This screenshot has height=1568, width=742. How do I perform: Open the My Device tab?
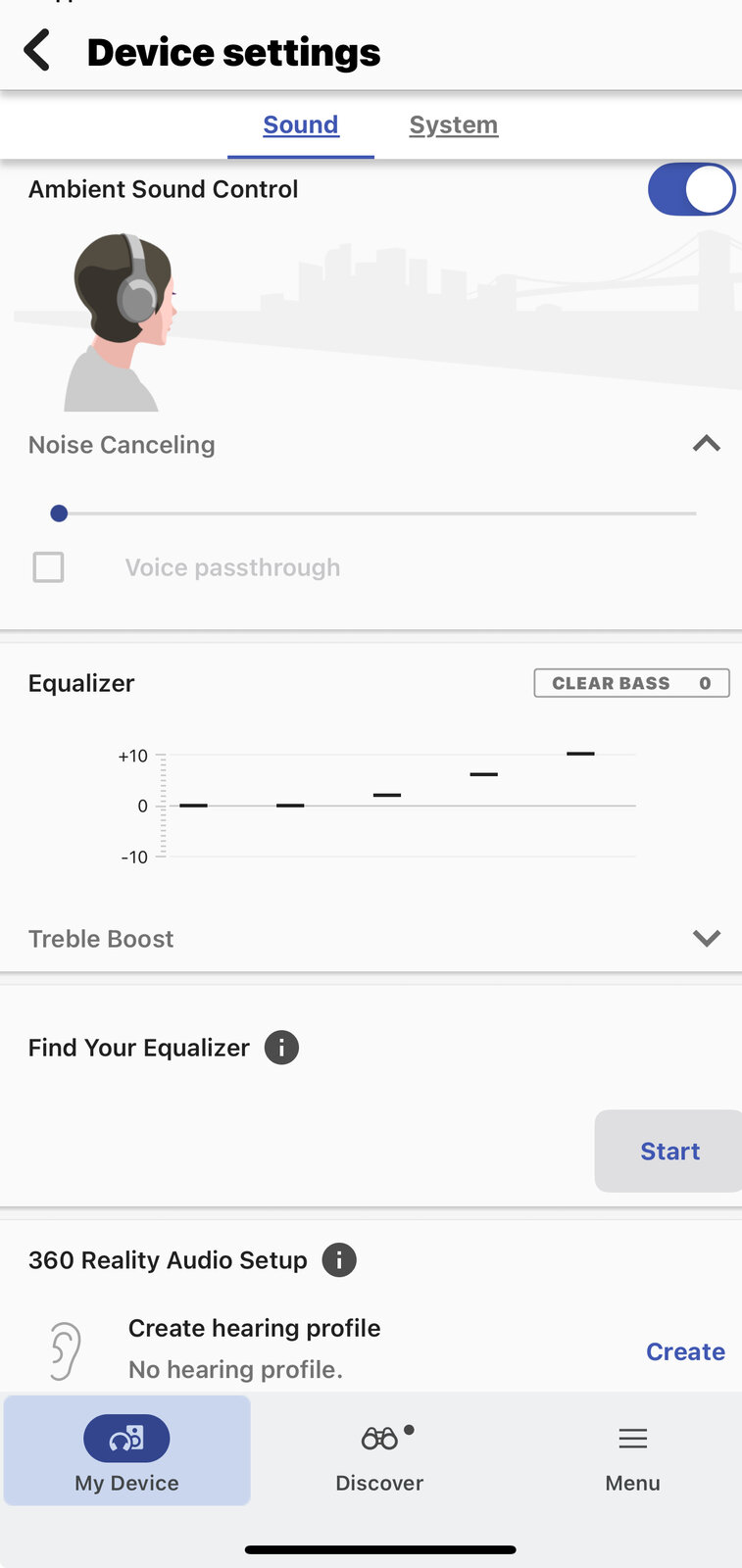[127, 1451]
